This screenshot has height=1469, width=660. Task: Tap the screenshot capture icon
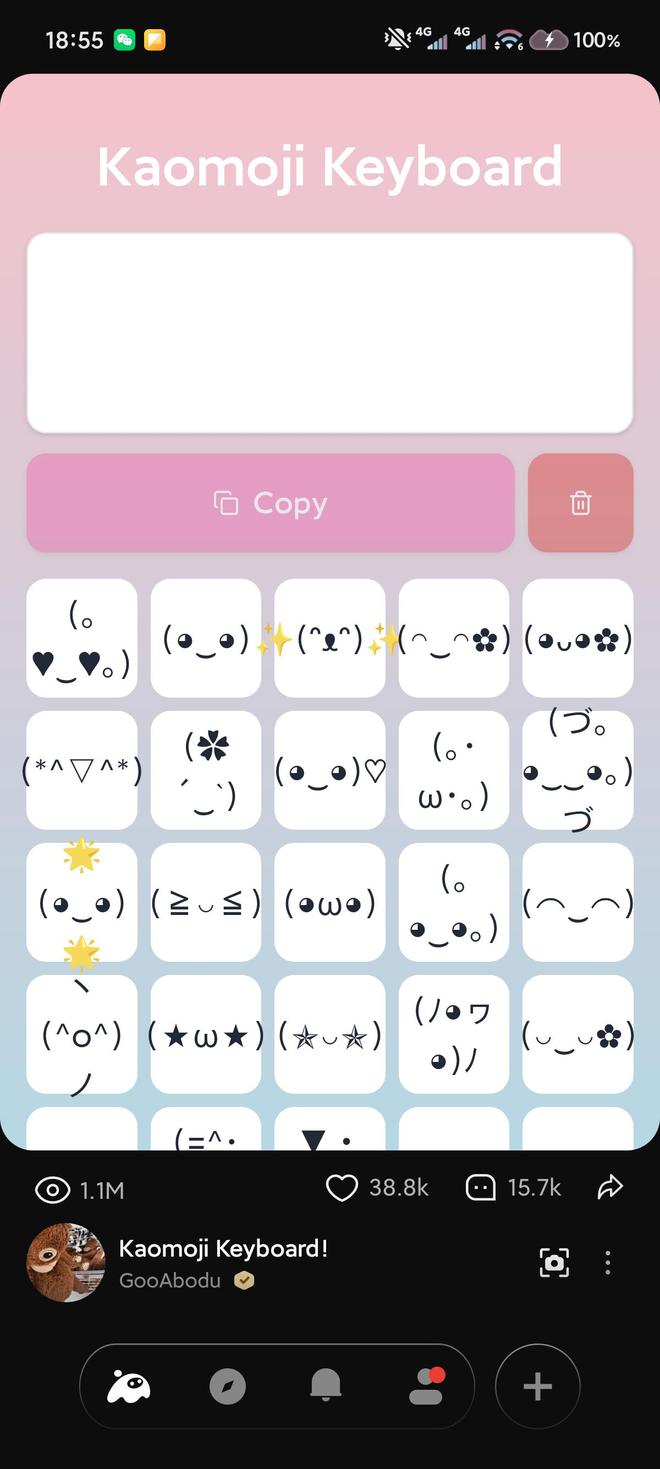(x=554, y=1262)
